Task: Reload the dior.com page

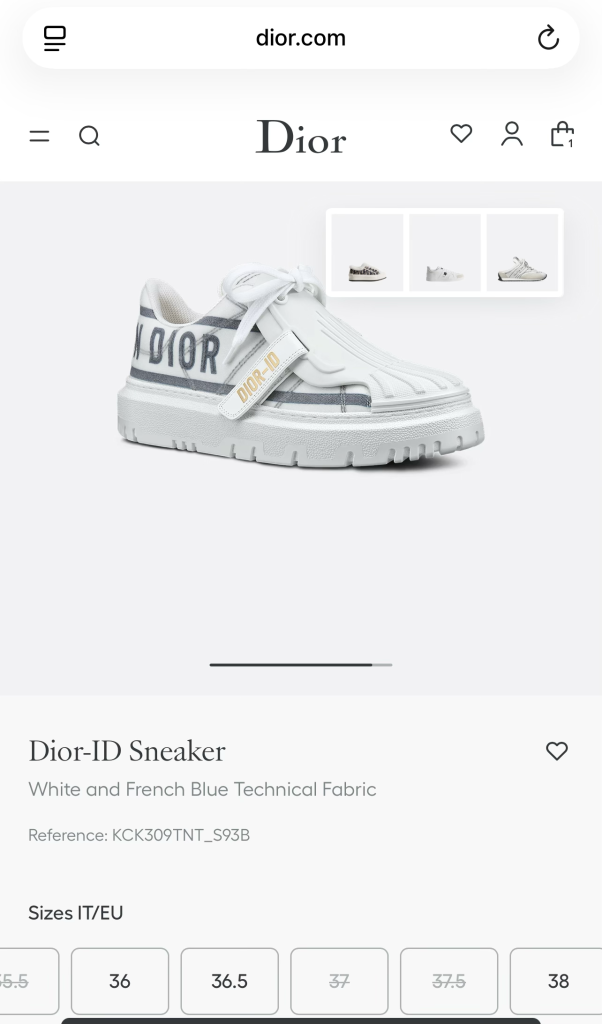Action: coord(548,38)
